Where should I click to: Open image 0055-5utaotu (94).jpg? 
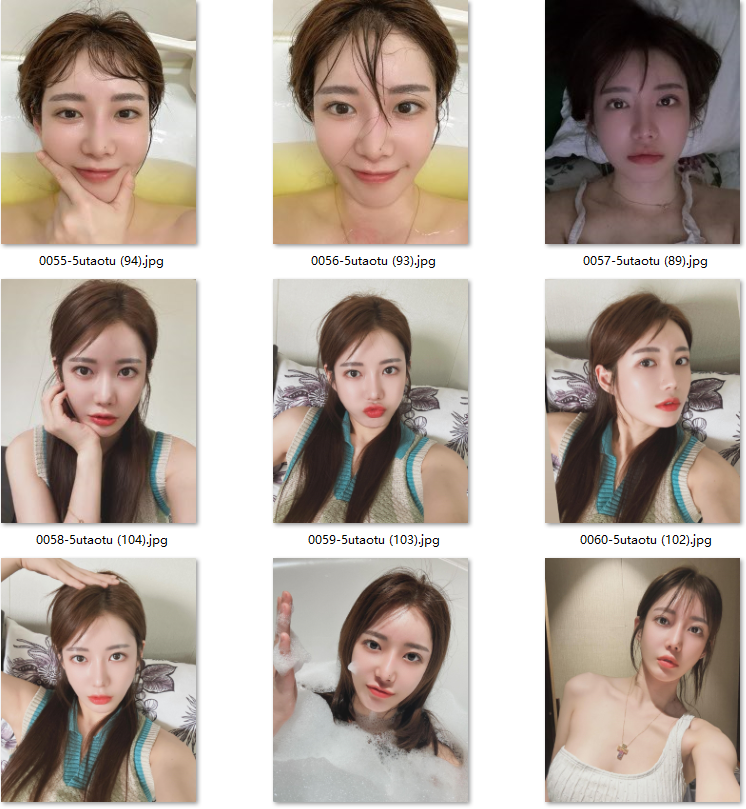(99, 122)
